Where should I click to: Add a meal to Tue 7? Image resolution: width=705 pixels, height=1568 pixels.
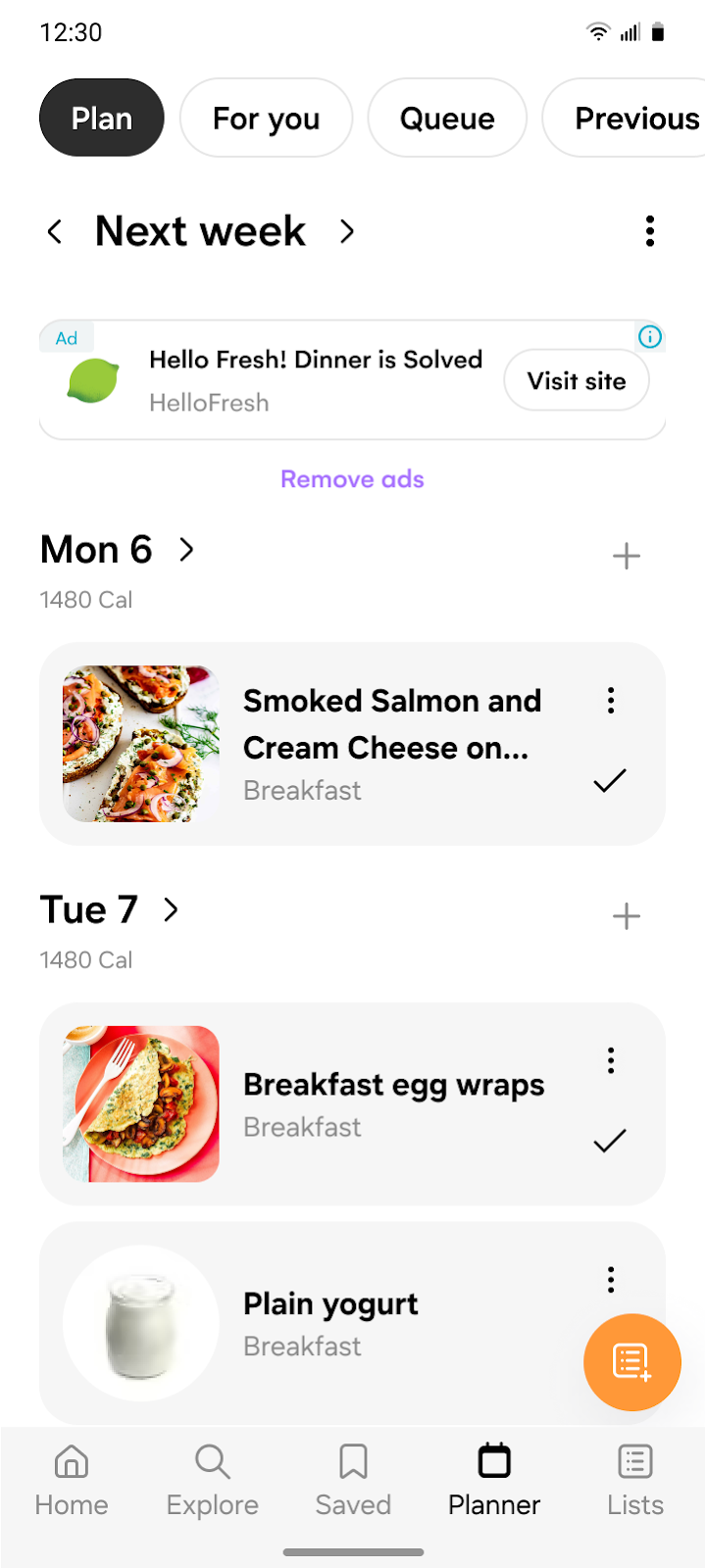click(x=626, y=916)
